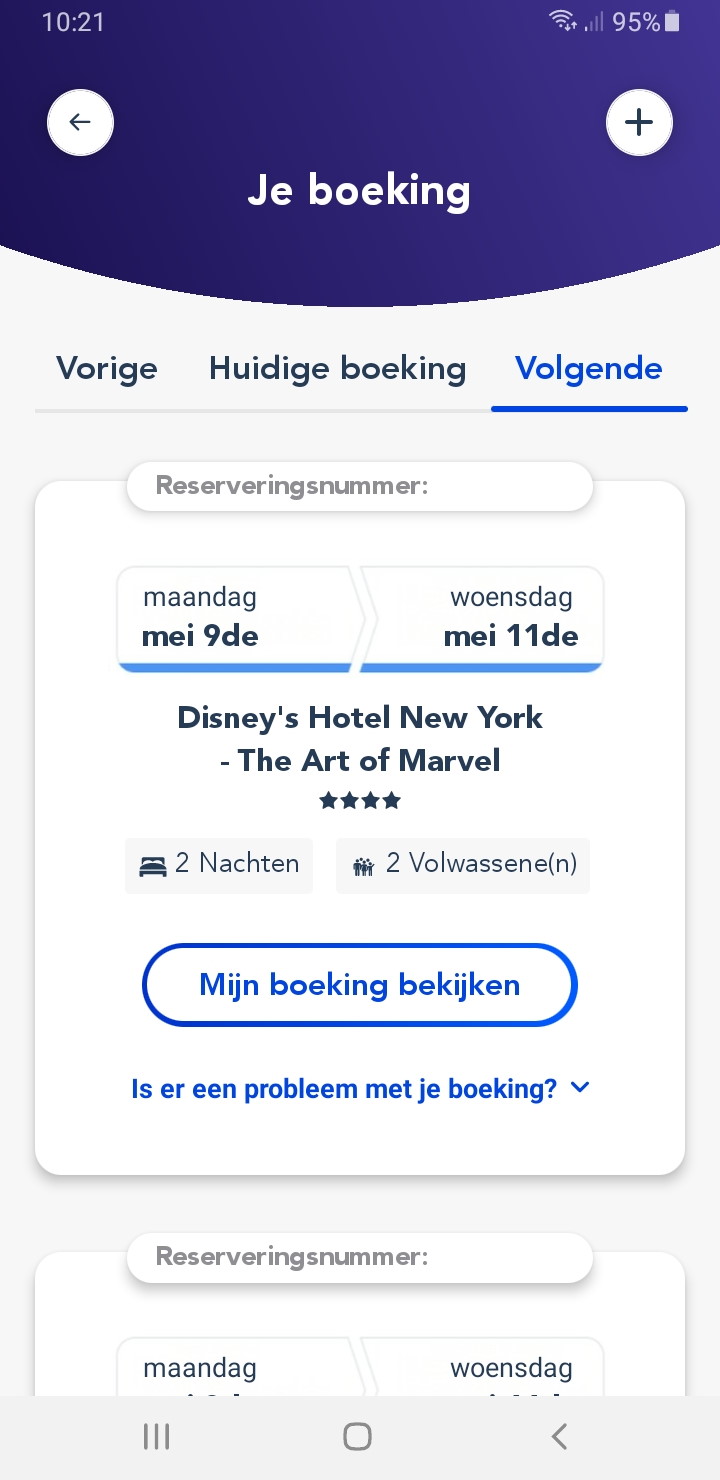Expand Is er een probleem met je boeking?

pyautogui.click(x=361, y=1089)
